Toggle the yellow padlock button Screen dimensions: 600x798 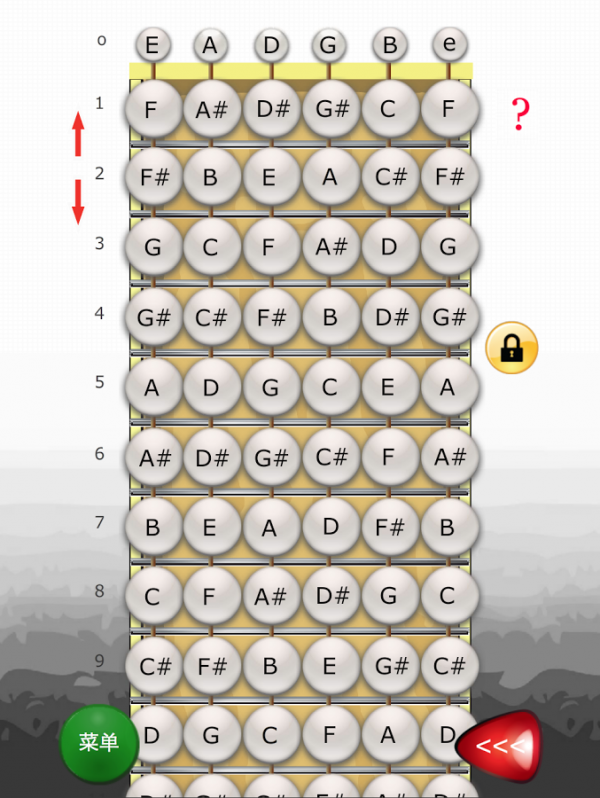click(x=511, y=348)
